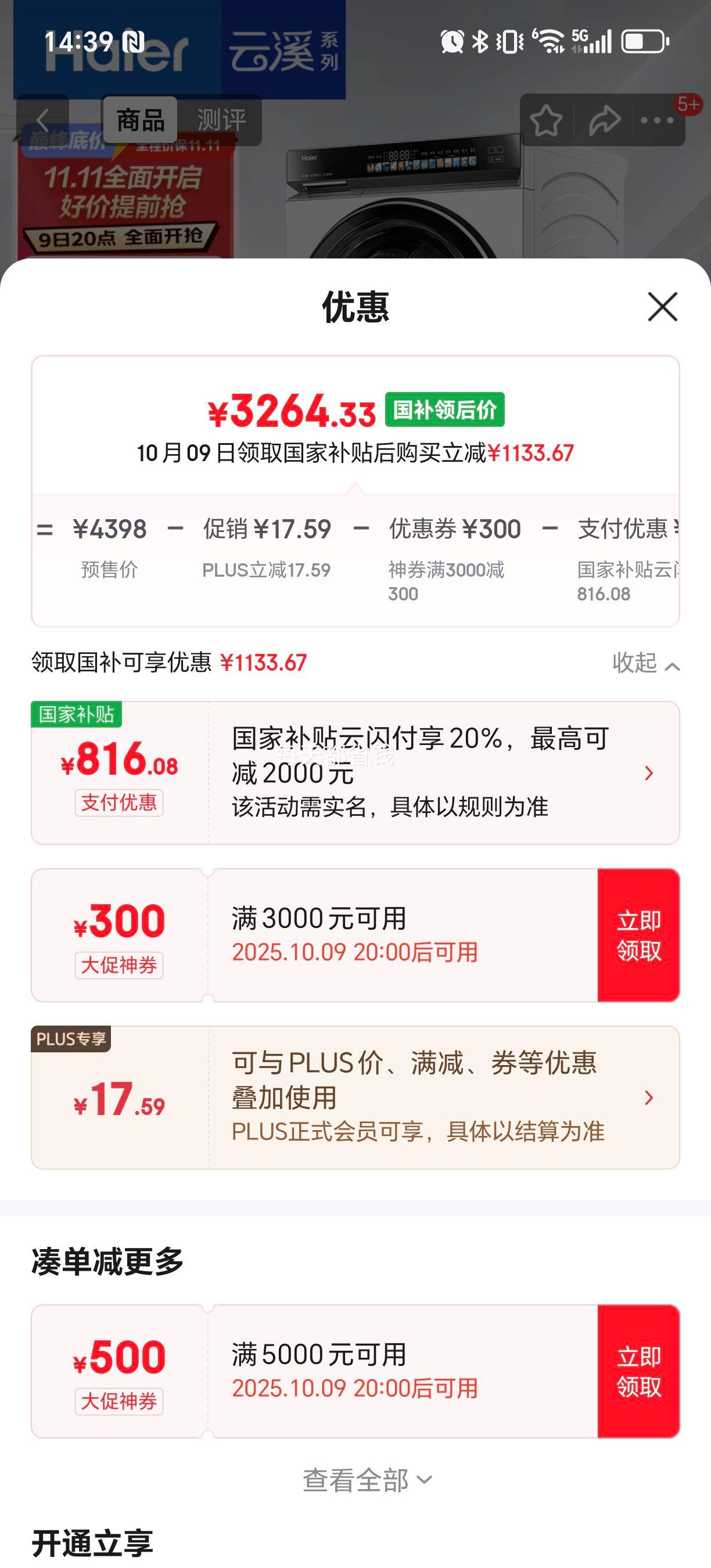Screen dimensions: 711x1568
Task: Claim the ¥300 满3000元可用 coupon
Action: click(638, 935)
